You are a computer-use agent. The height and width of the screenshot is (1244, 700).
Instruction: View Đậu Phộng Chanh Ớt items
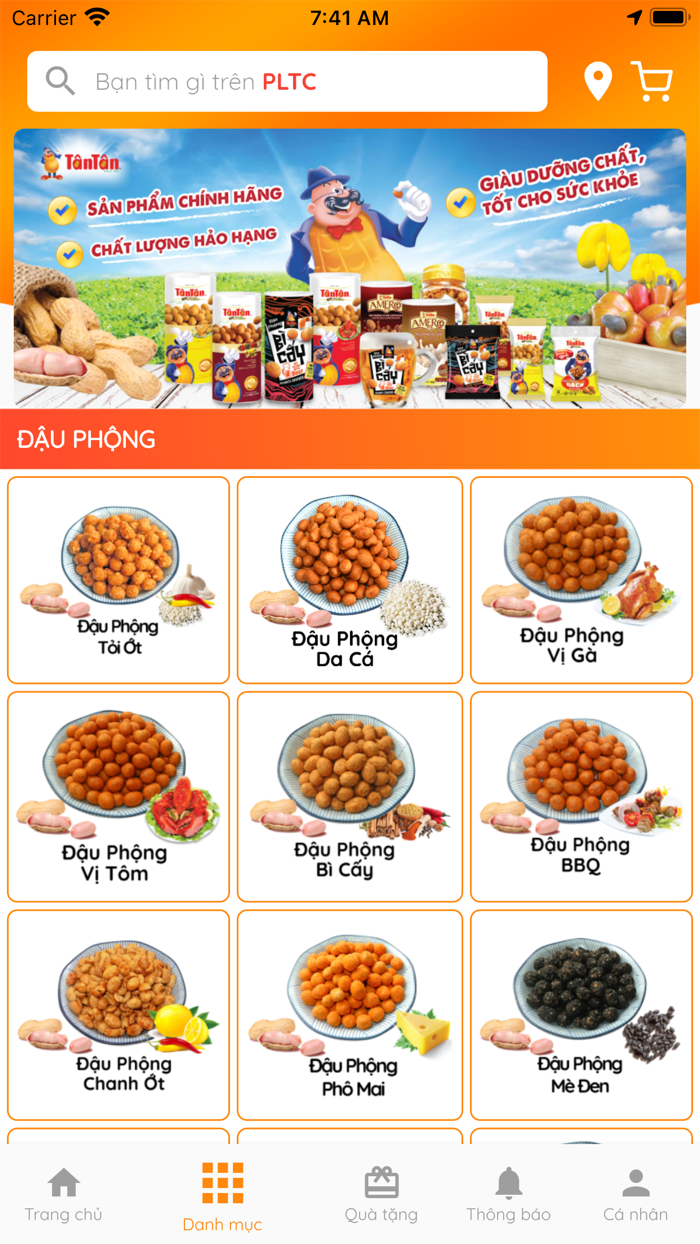point(119,1015)
